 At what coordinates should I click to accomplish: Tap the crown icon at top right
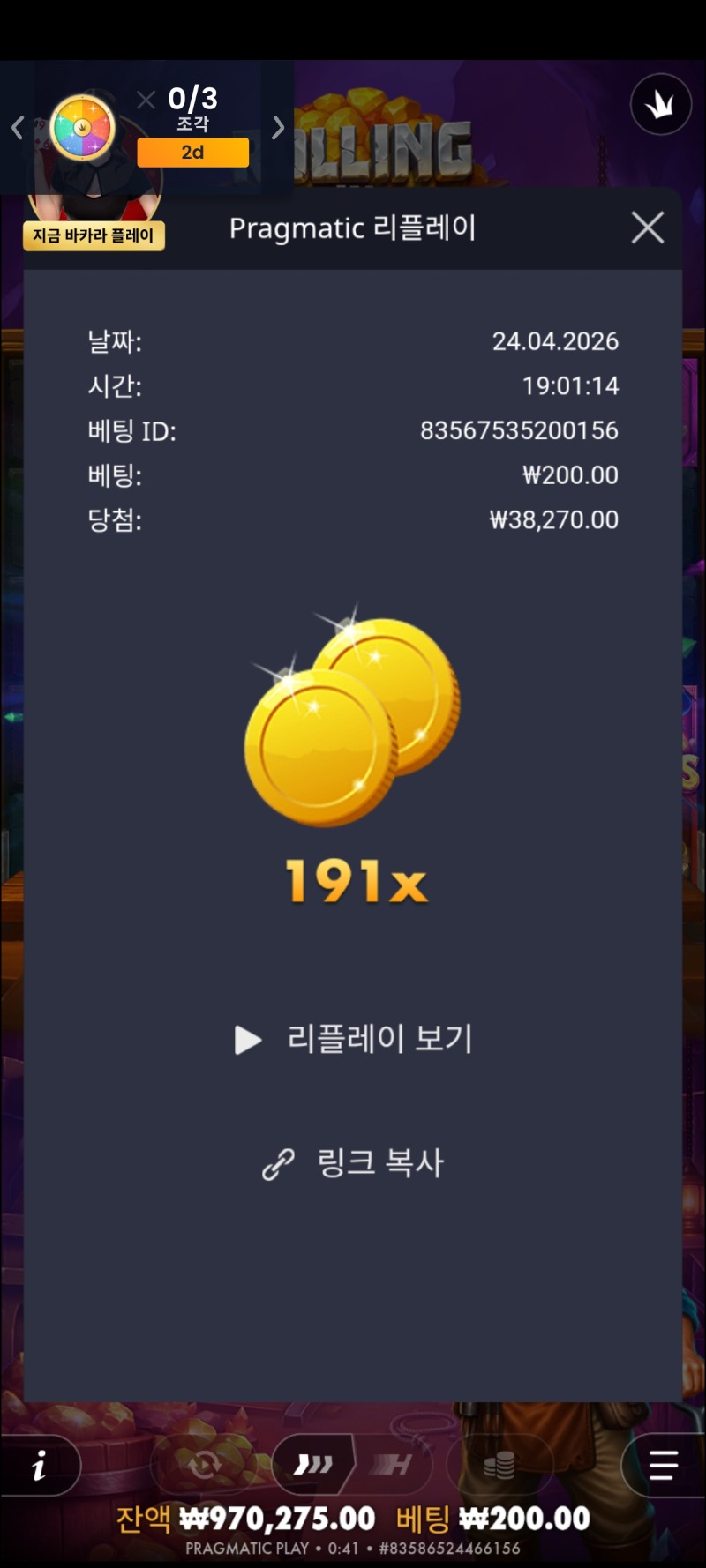(660, 105)
